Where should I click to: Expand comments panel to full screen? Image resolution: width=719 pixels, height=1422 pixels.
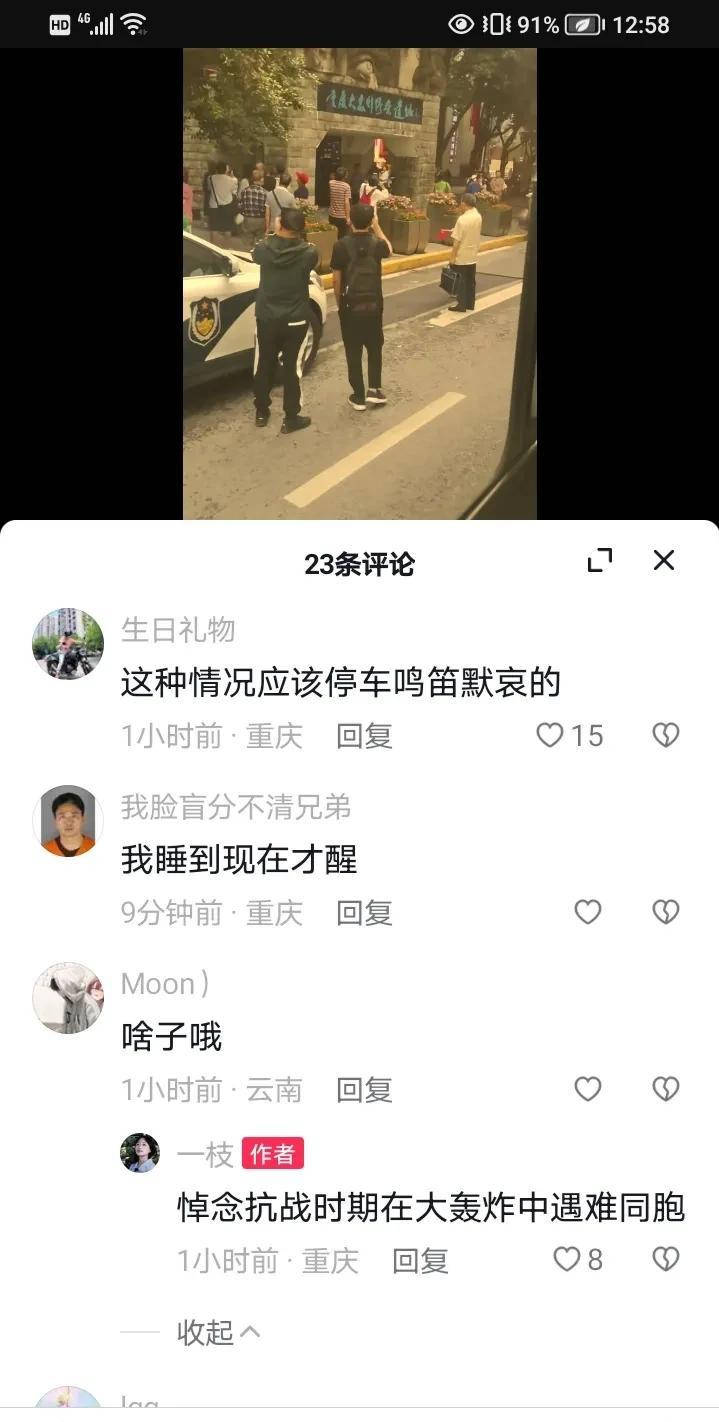tap(600, 561)
